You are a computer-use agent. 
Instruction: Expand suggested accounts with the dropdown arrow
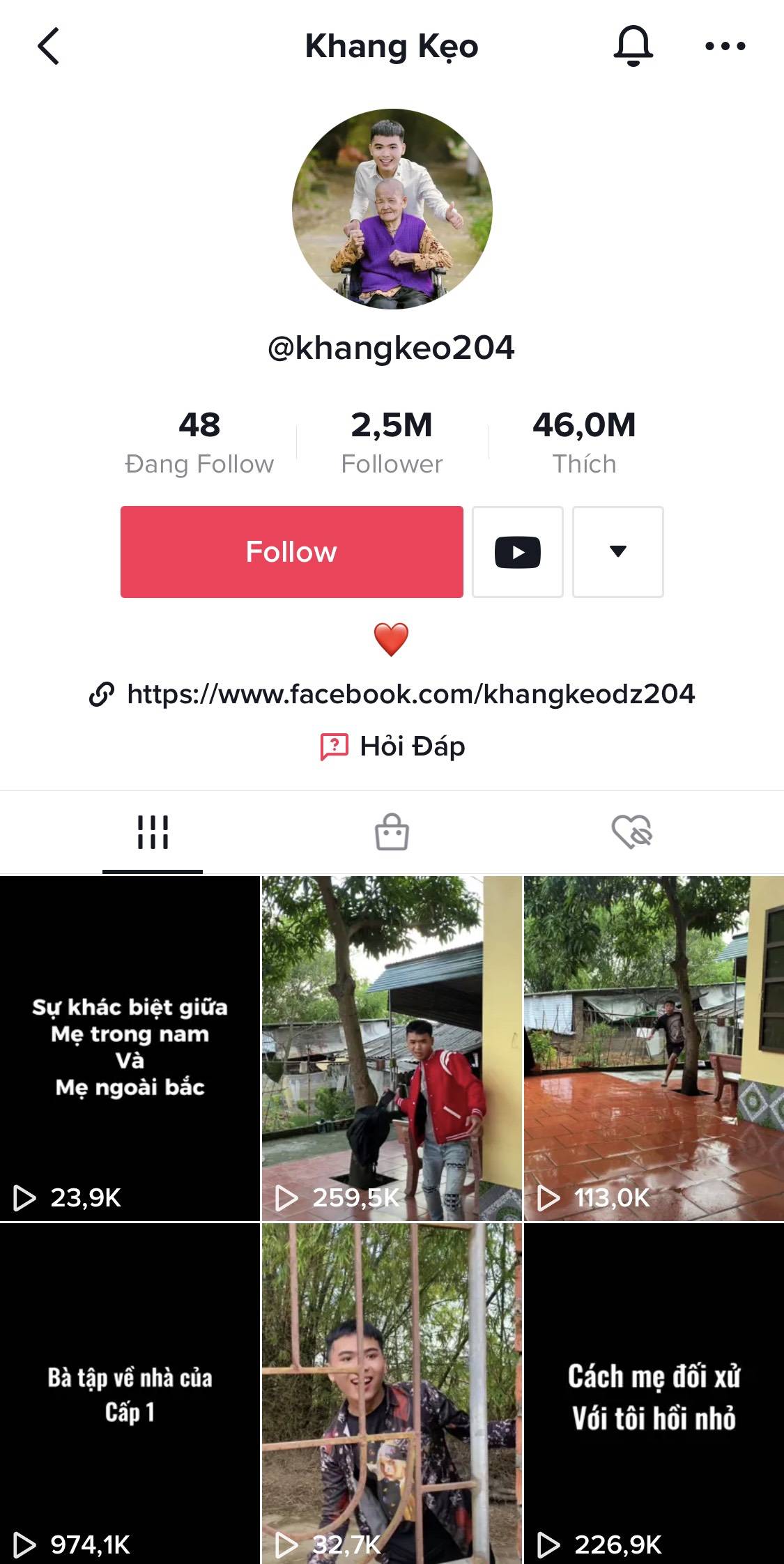coord(617,551)
